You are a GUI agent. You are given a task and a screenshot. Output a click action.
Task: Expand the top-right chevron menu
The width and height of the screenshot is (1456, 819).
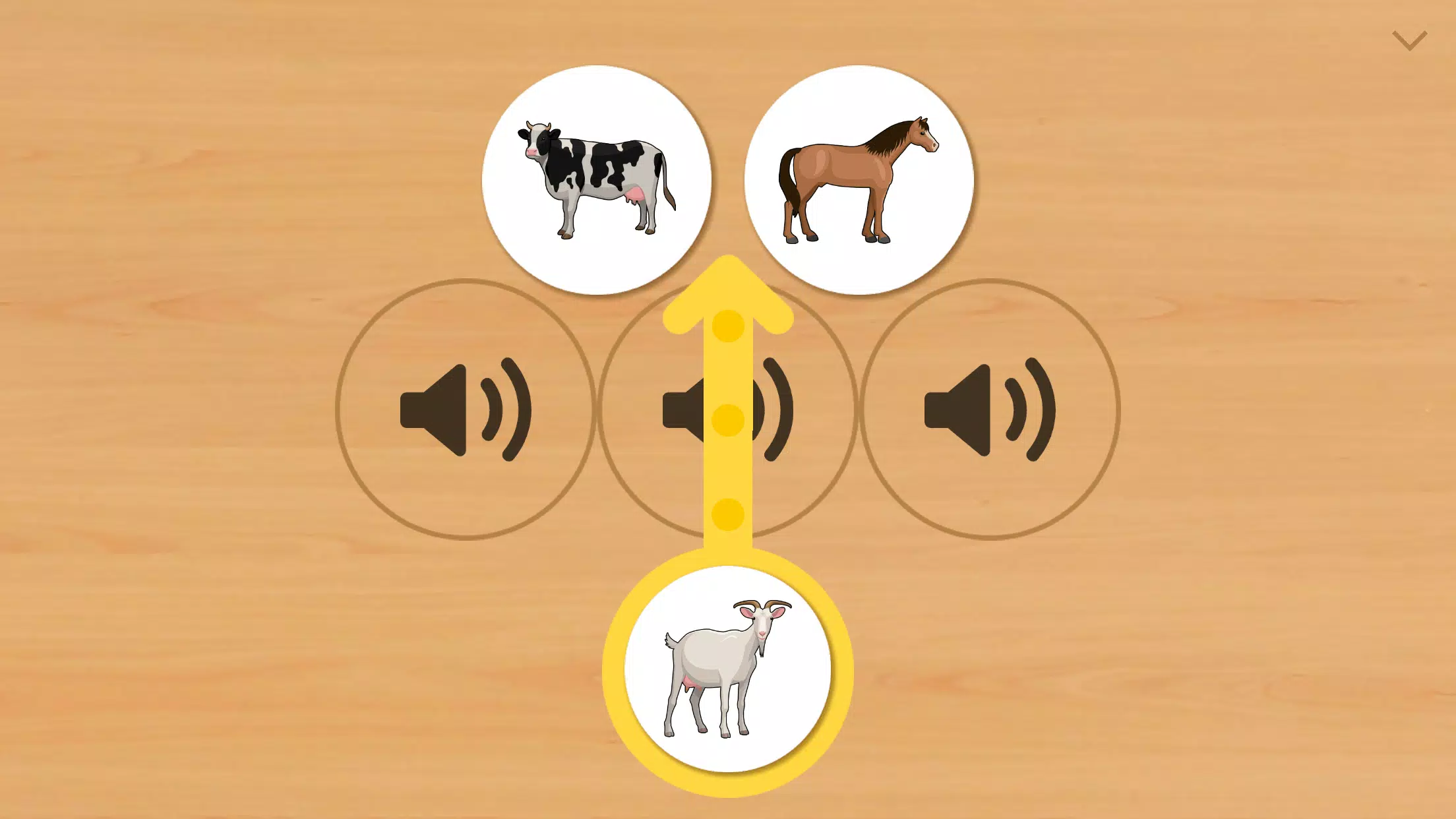(1409, 41)
